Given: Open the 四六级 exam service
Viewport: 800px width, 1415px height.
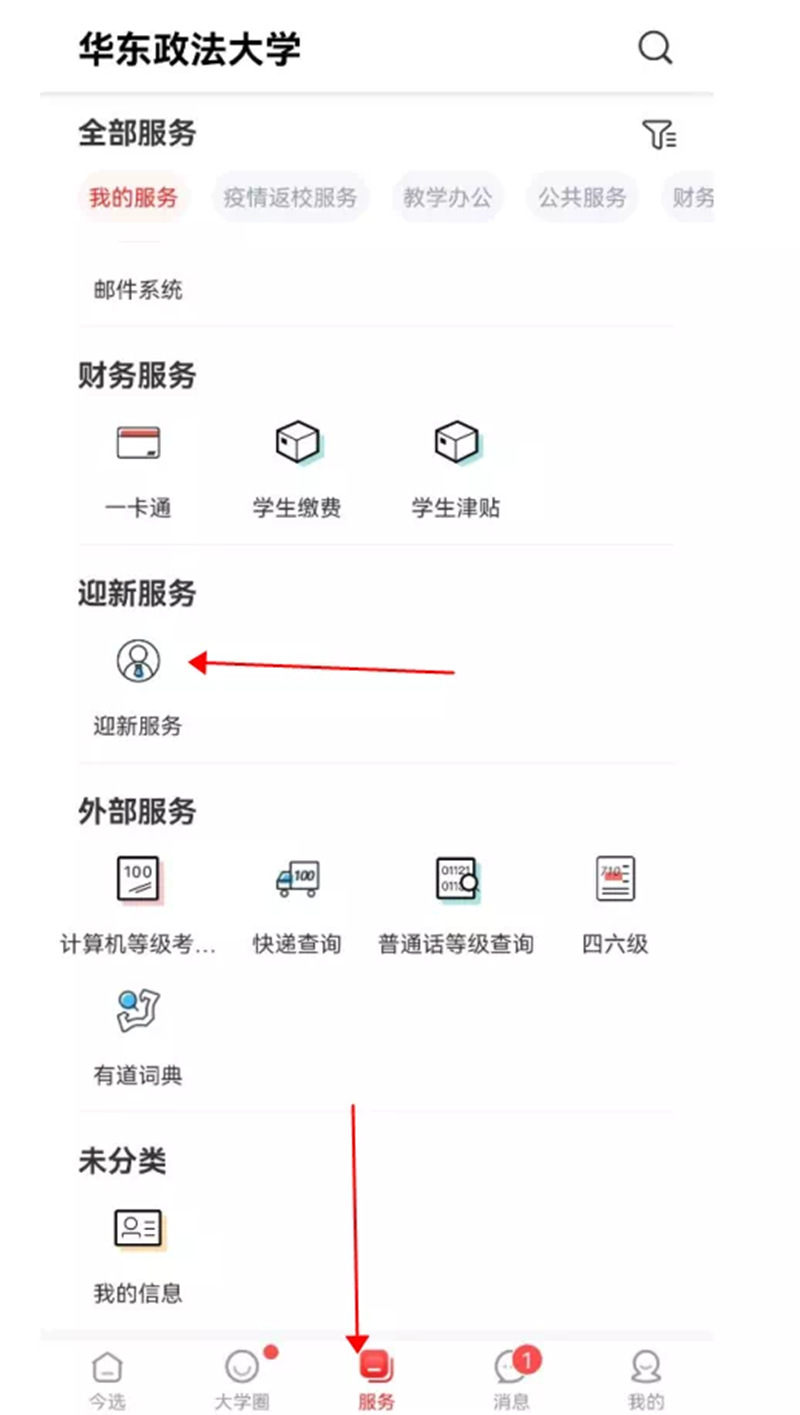Looking at the screenshot, I should click(x=615, y=878).
